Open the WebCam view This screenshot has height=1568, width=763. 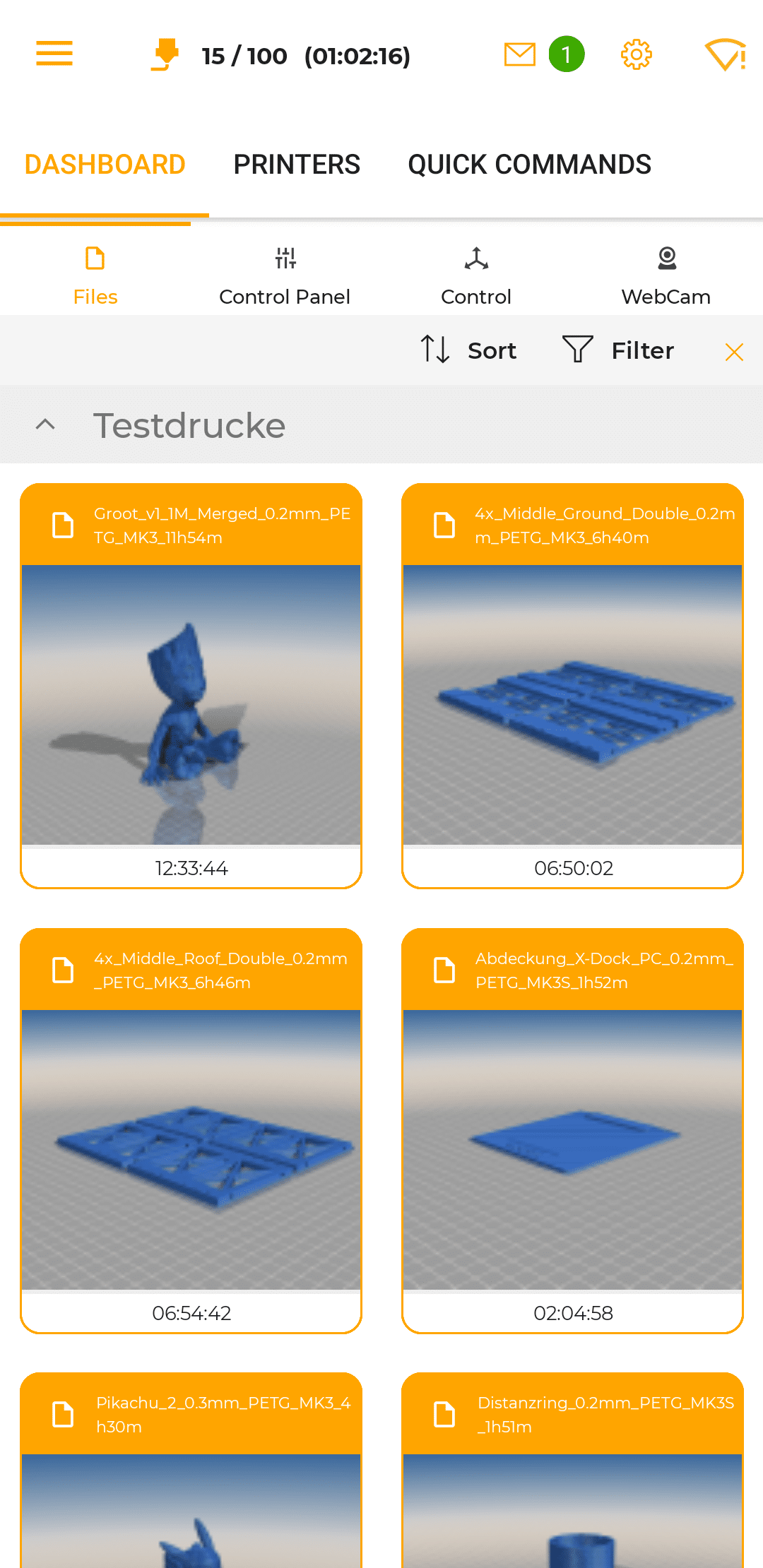coord(666,276)
